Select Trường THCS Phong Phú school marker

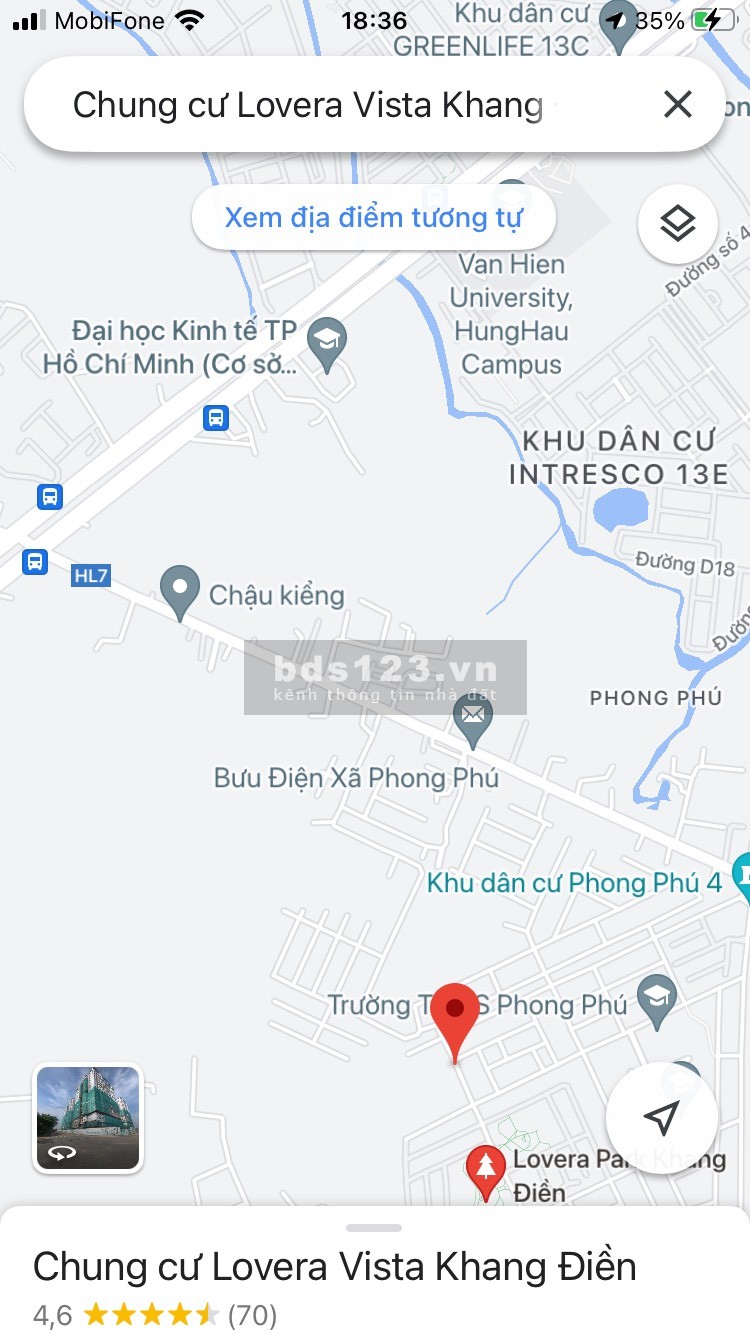657,1000
